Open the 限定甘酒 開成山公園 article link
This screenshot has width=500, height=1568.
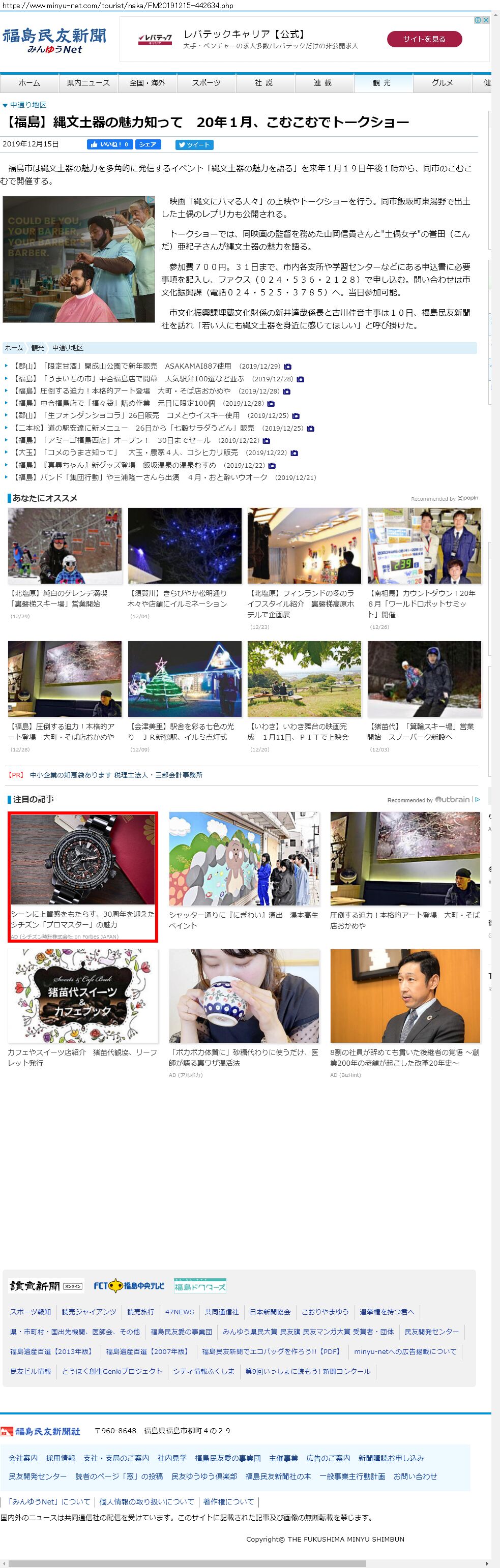point(122,367)
